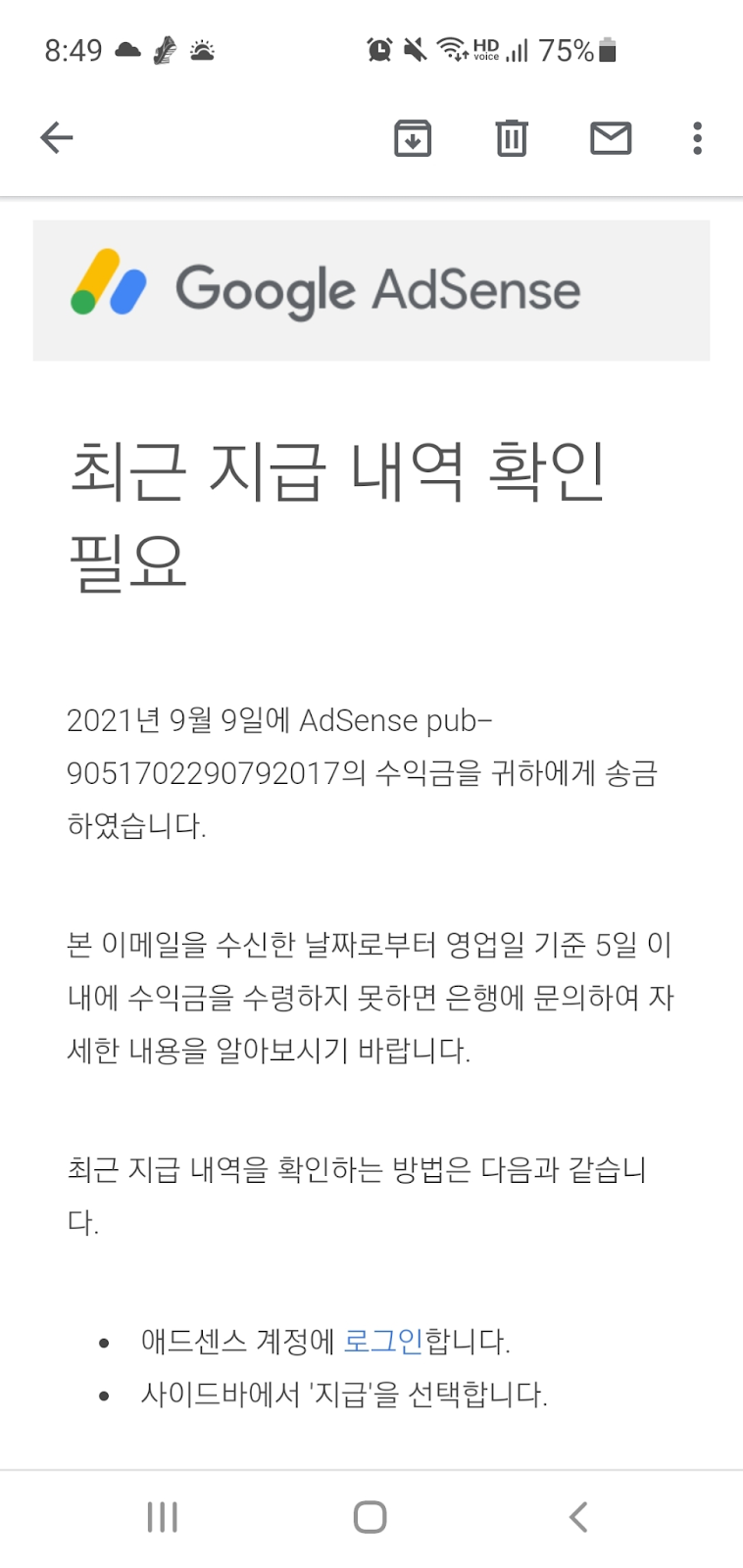Archive this AdSense email
The height and width of the screenshot is (1568, 743).
[413, 138]
